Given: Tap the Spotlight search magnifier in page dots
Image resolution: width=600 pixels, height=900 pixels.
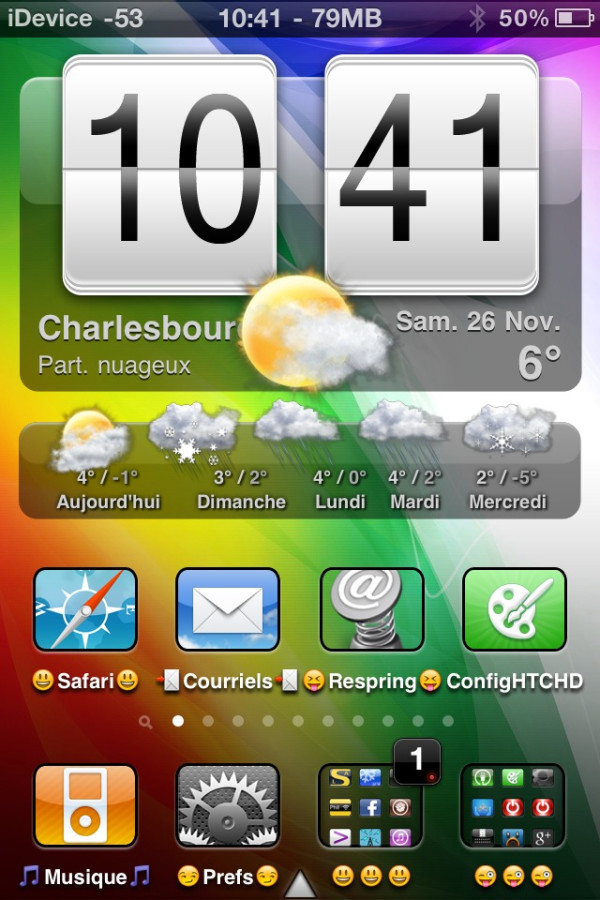Looking at the screenshot, I should coord(146,721).
